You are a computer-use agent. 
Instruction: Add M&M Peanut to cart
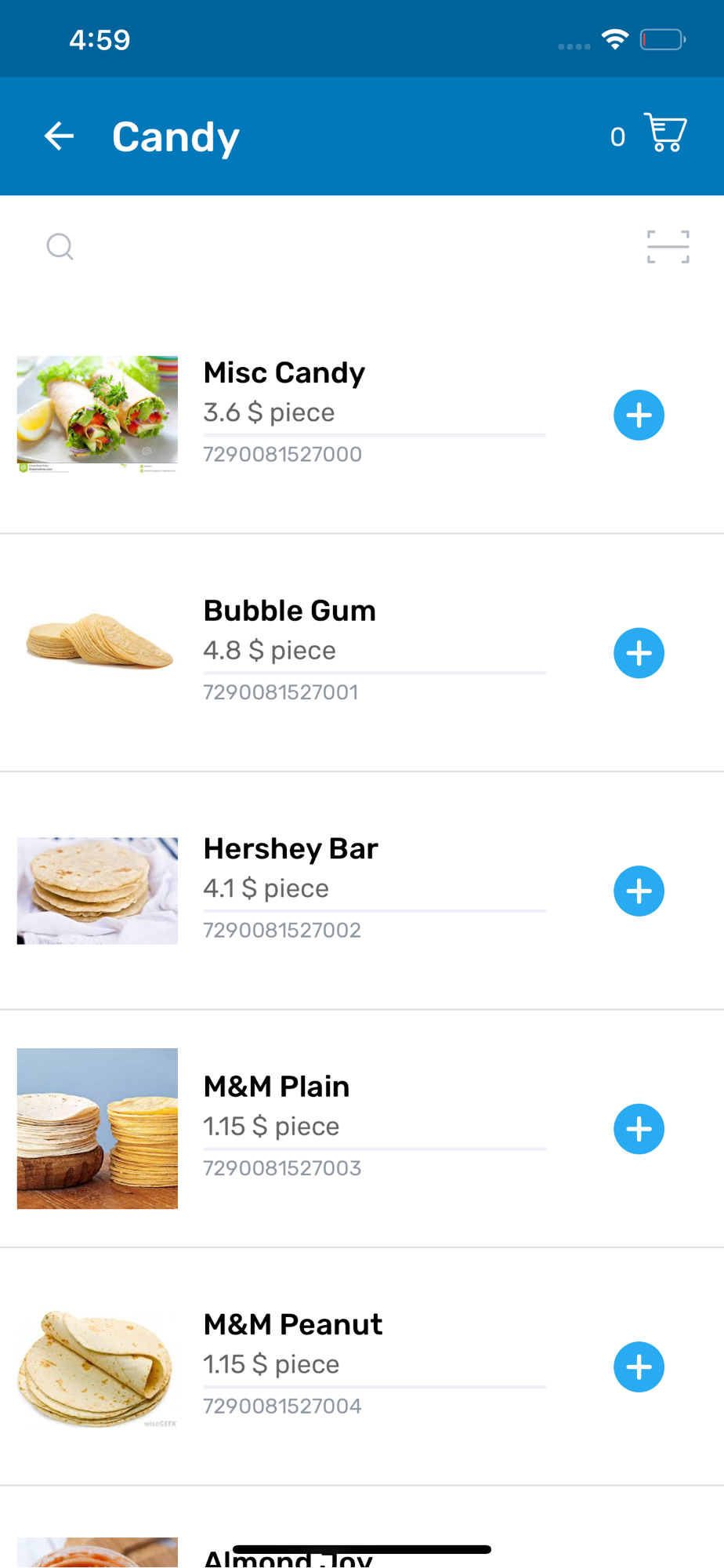pyautogui.click(x=639, y=1367)
